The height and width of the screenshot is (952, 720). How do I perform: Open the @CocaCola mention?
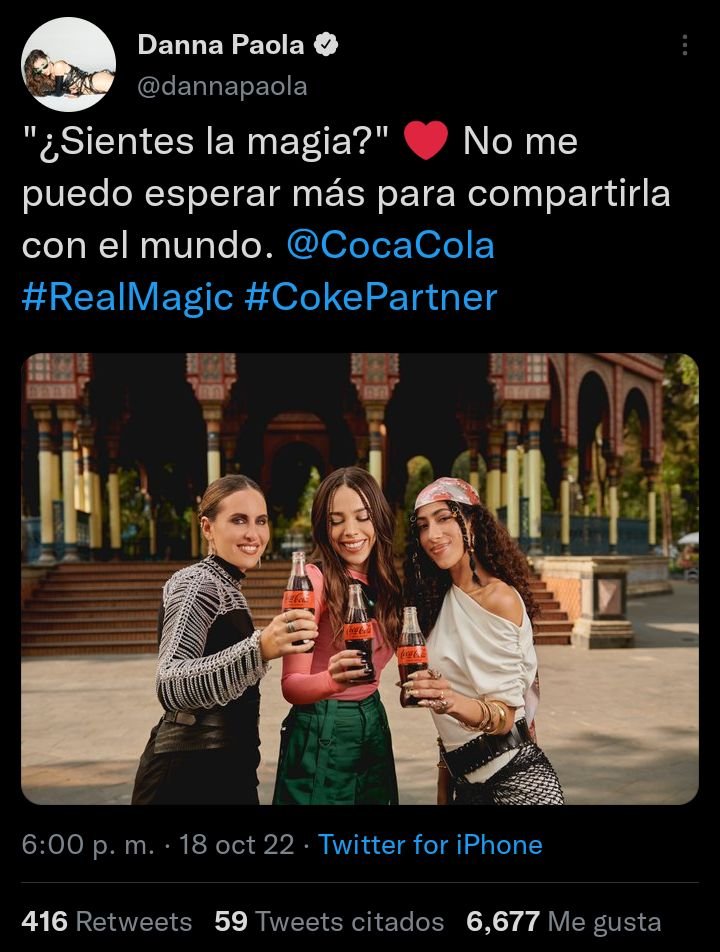[391, 245]
